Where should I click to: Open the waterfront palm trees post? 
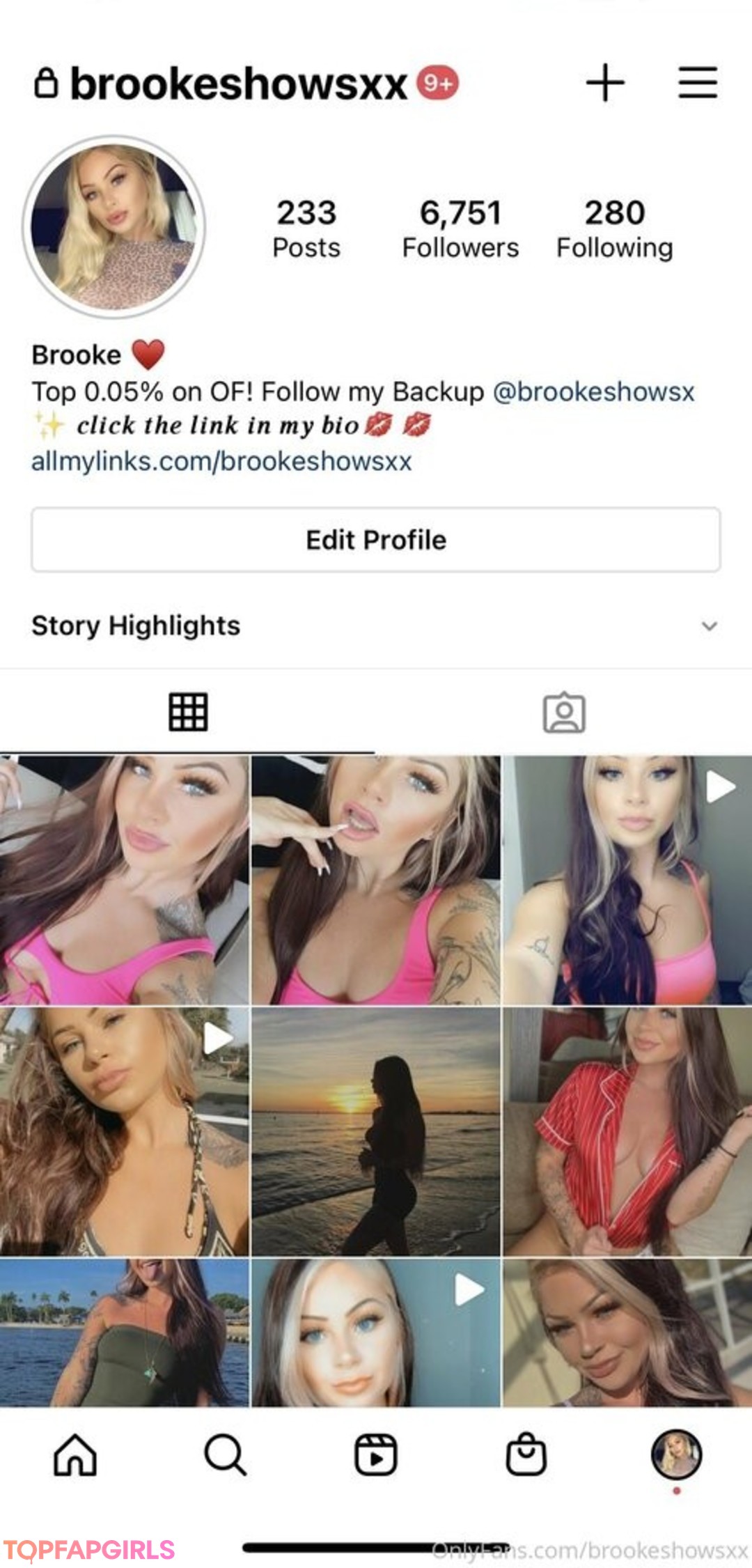pyautogui.click(x=125, y=1332)
